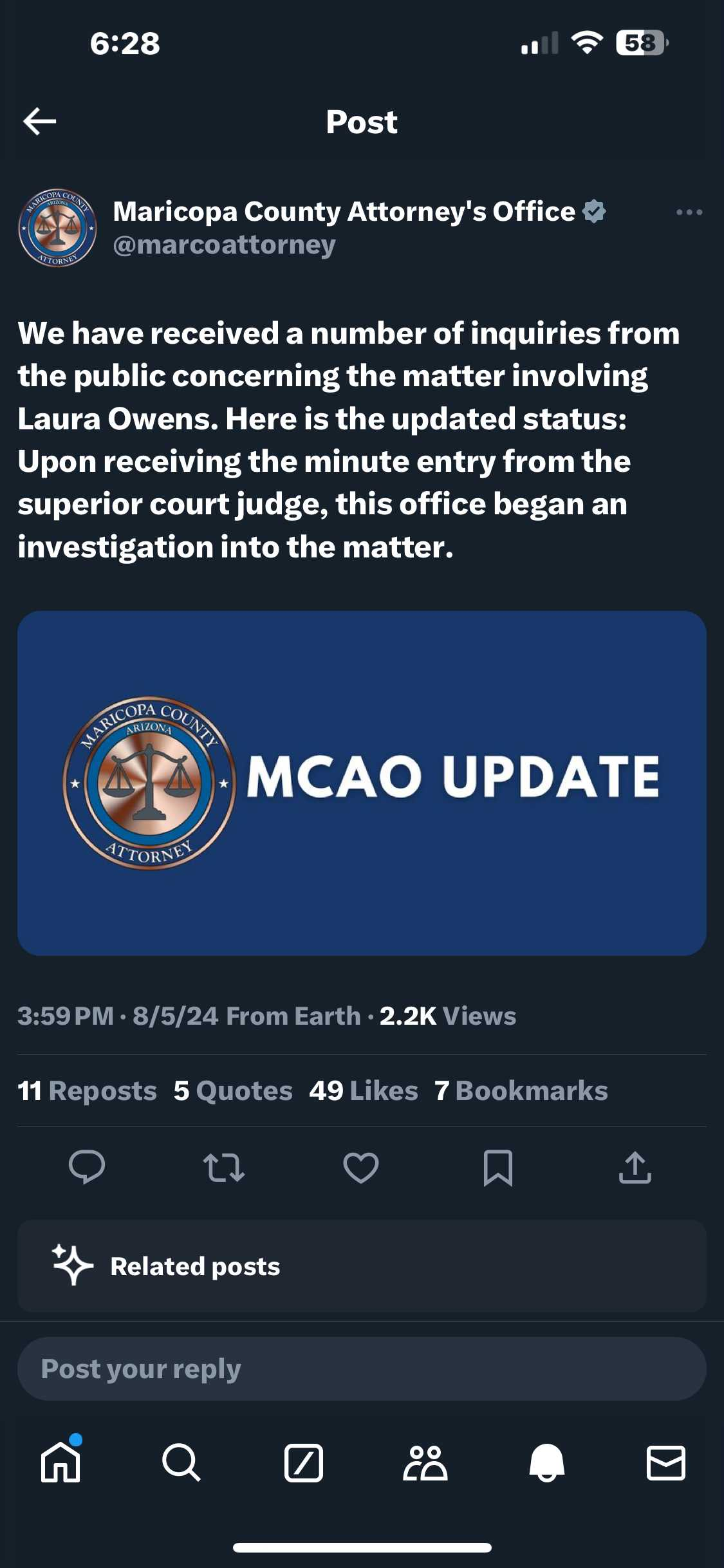This screenshot has height=1568, width=724.
Task: Share this post
Action: [635, 1168]
